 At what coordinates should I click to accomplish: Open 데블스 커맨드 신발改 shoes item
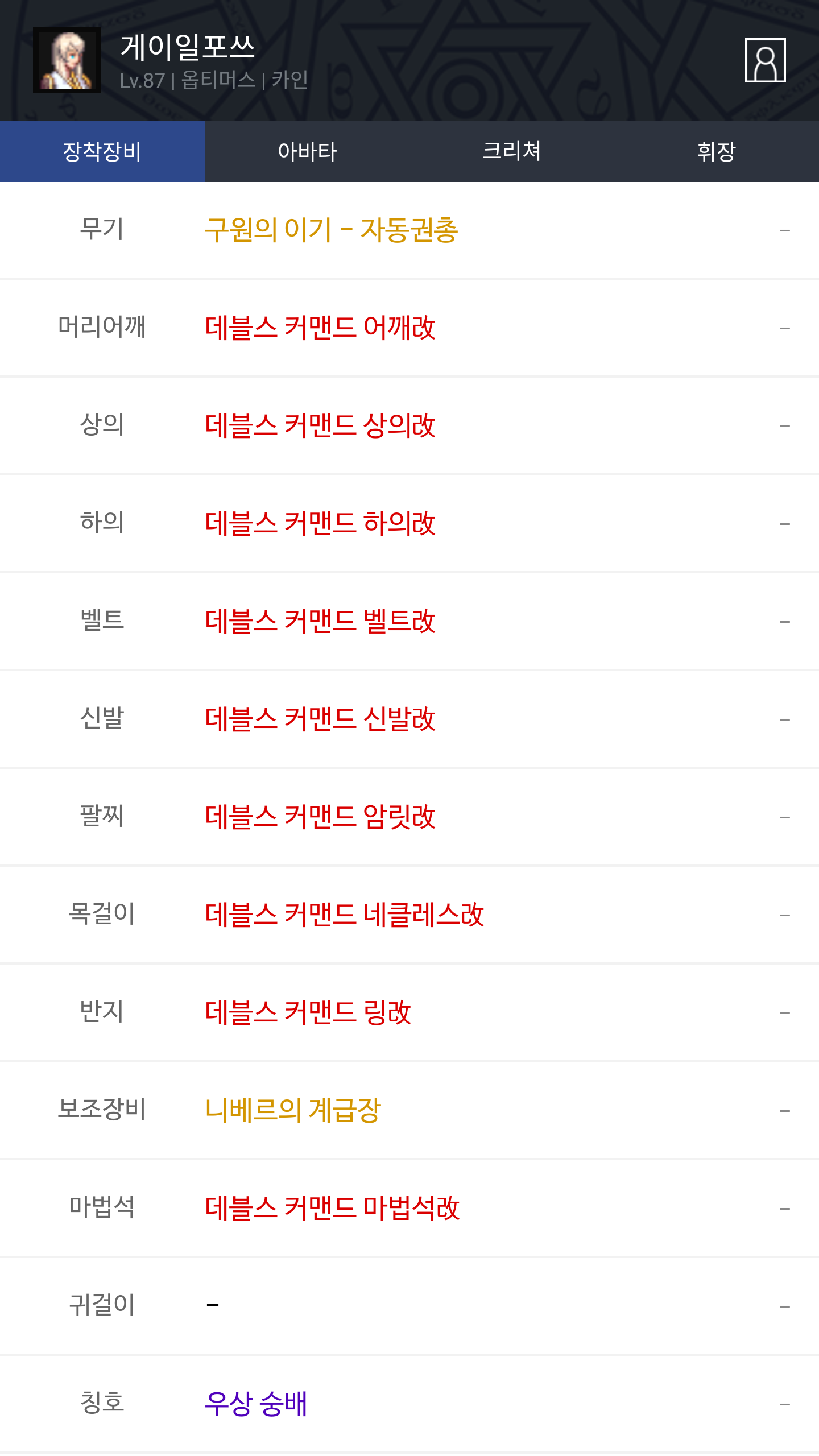(x=320, y=719)
